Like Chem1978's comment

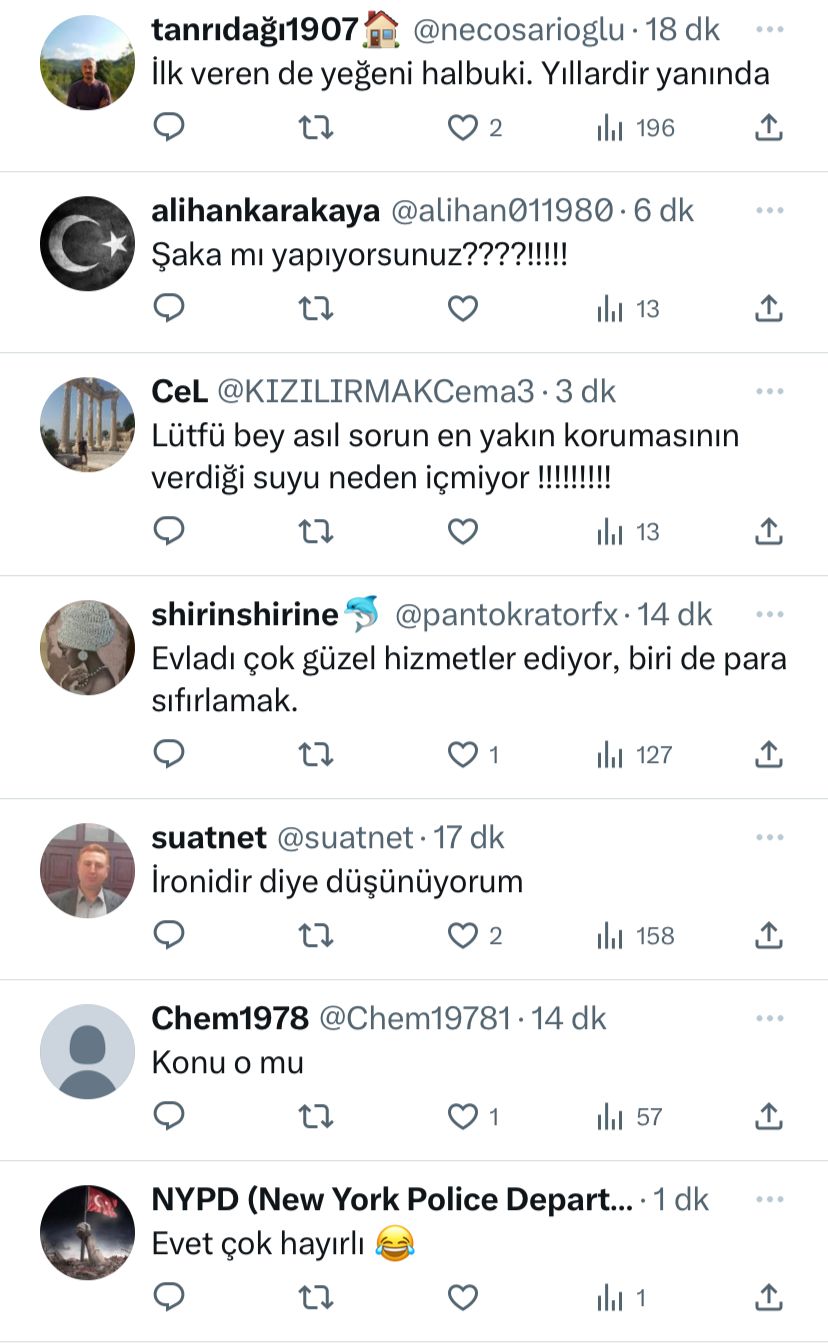[x=462, y=1117]
